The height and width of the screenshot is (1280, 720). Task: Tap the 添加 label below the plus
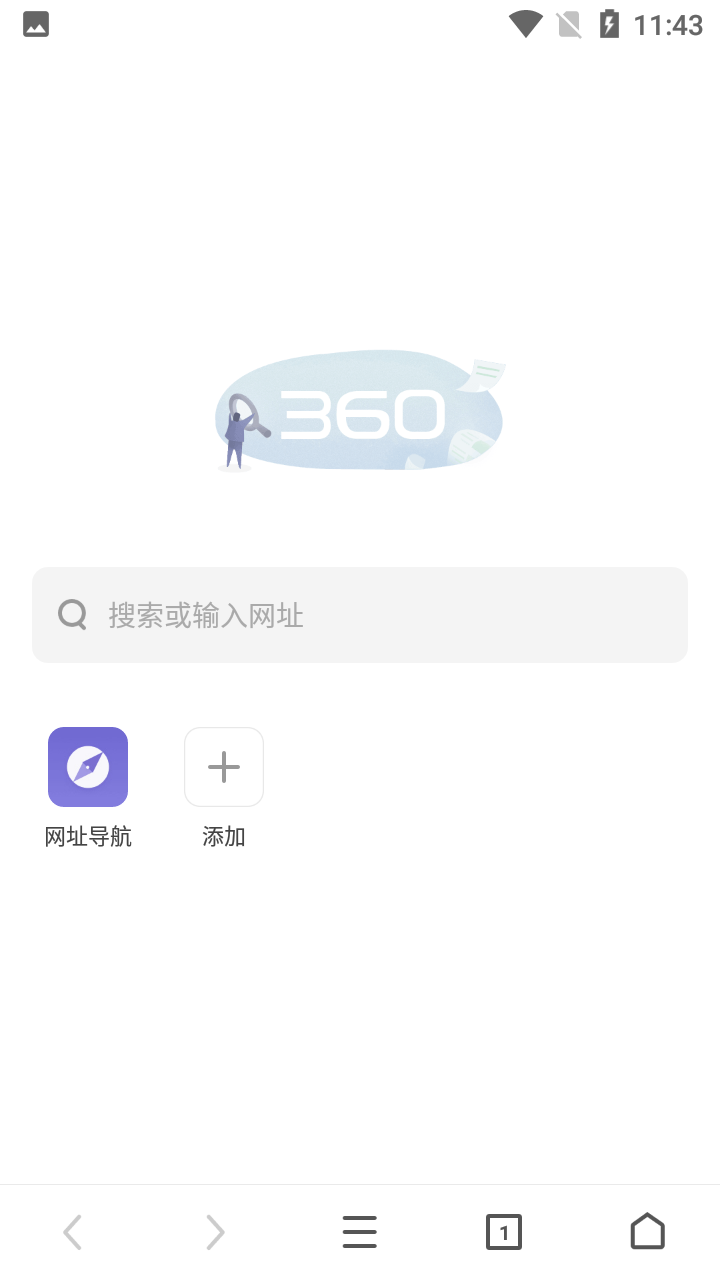(x=224, y=837)
